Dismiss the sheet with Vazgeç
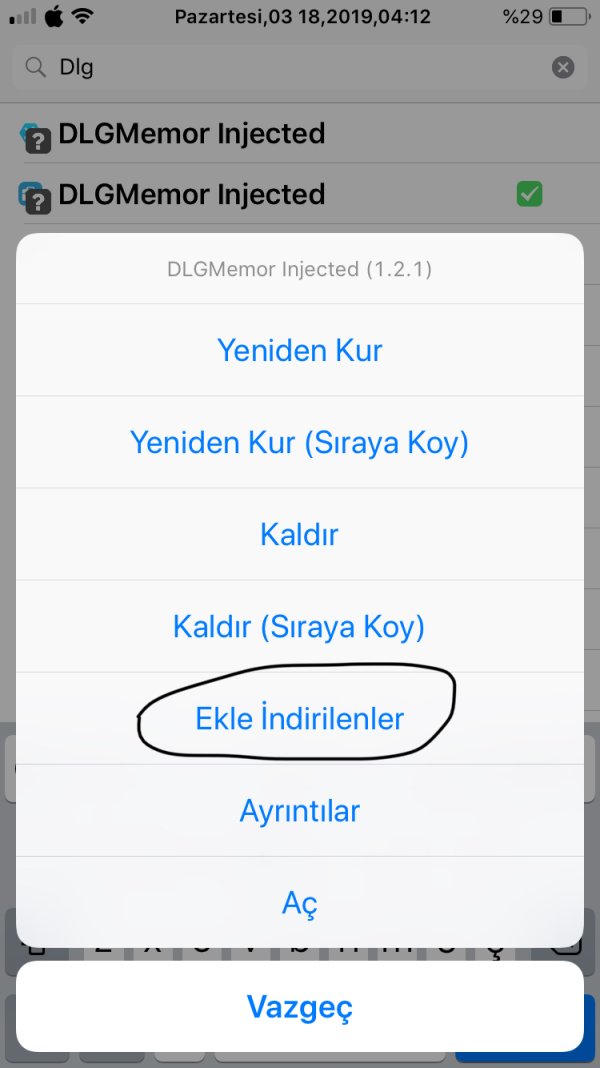 (300, 1006)
